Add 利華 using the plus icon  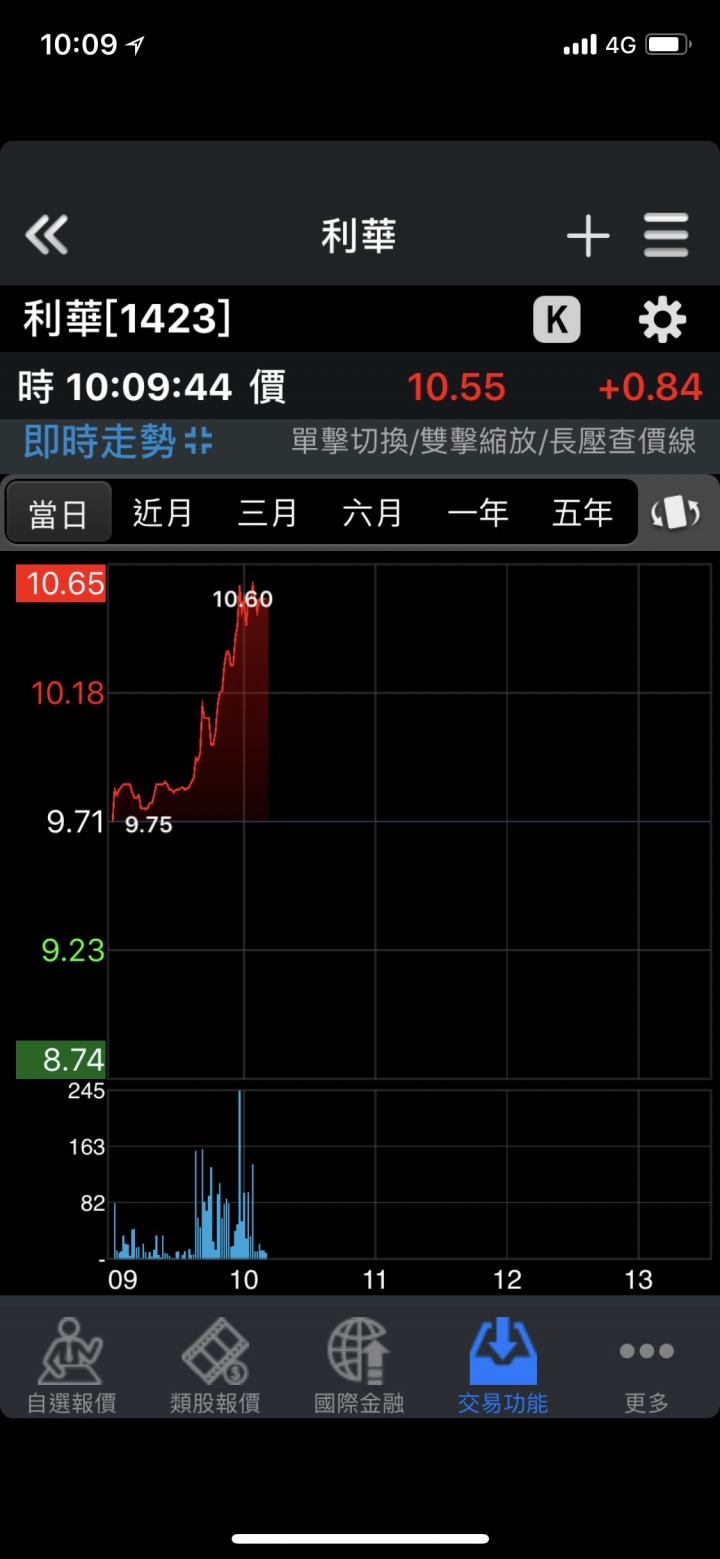point(588,237)
